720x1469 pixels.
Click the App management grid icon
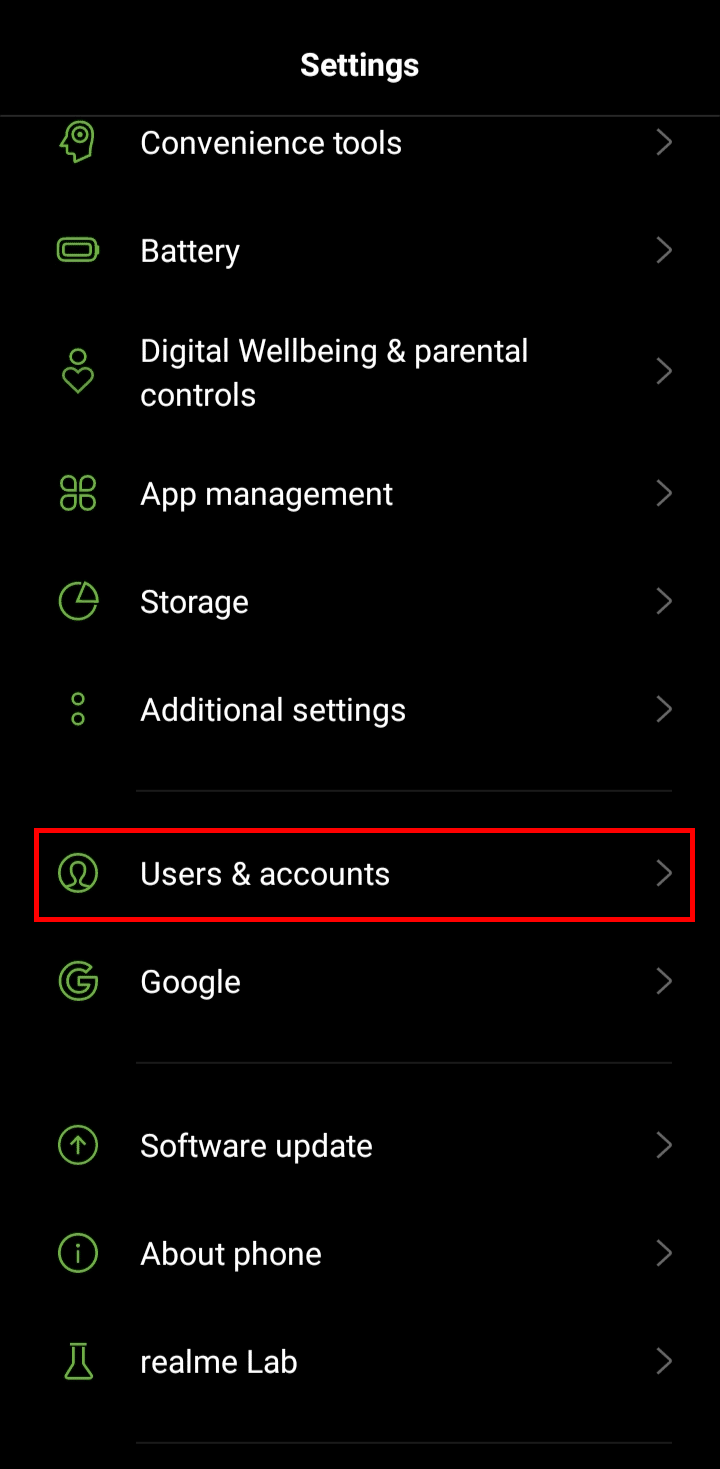(x=77, y=493)
